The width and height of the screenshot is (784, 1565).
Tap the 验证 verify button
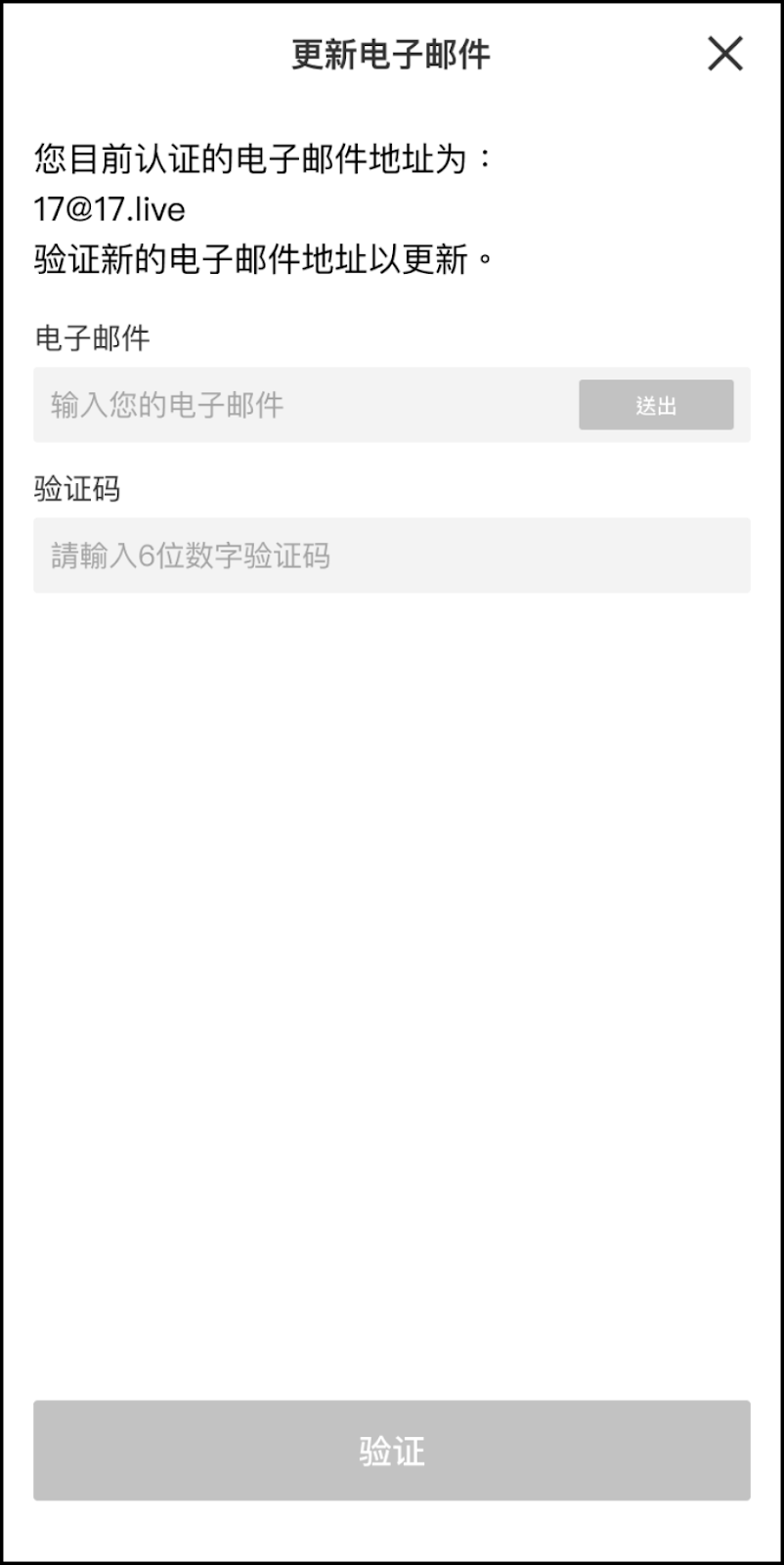392,1451
